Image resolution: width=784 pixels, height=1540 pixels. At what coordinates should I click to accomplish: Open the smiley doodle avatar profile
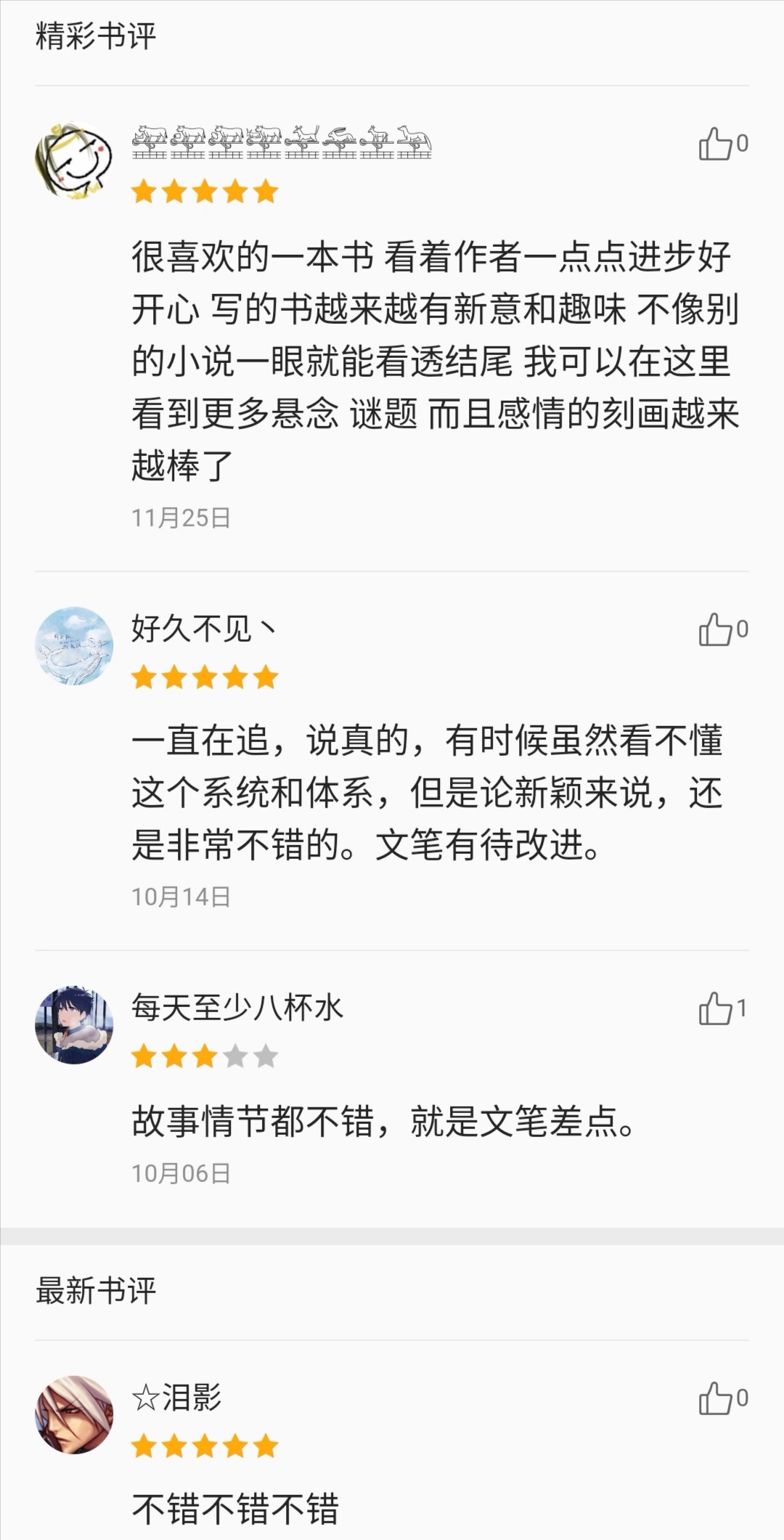74,160
